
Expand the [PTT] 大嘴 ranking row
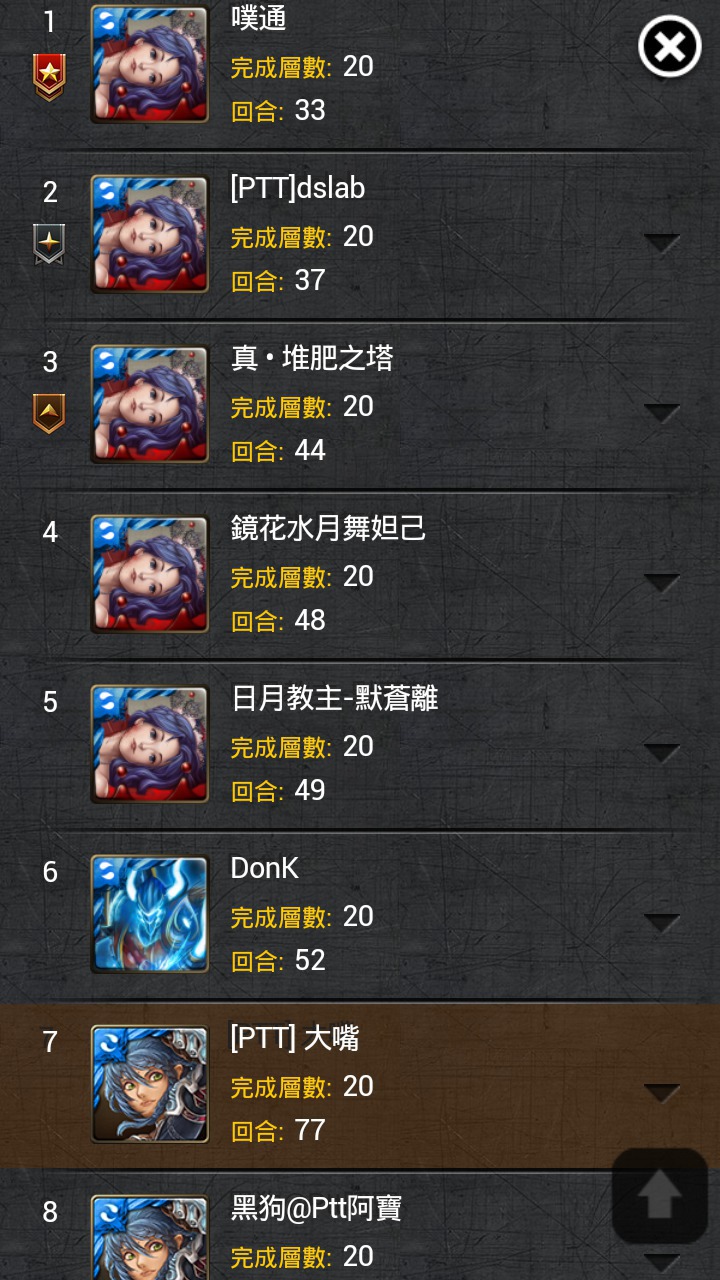click(x=662, y=1092)
